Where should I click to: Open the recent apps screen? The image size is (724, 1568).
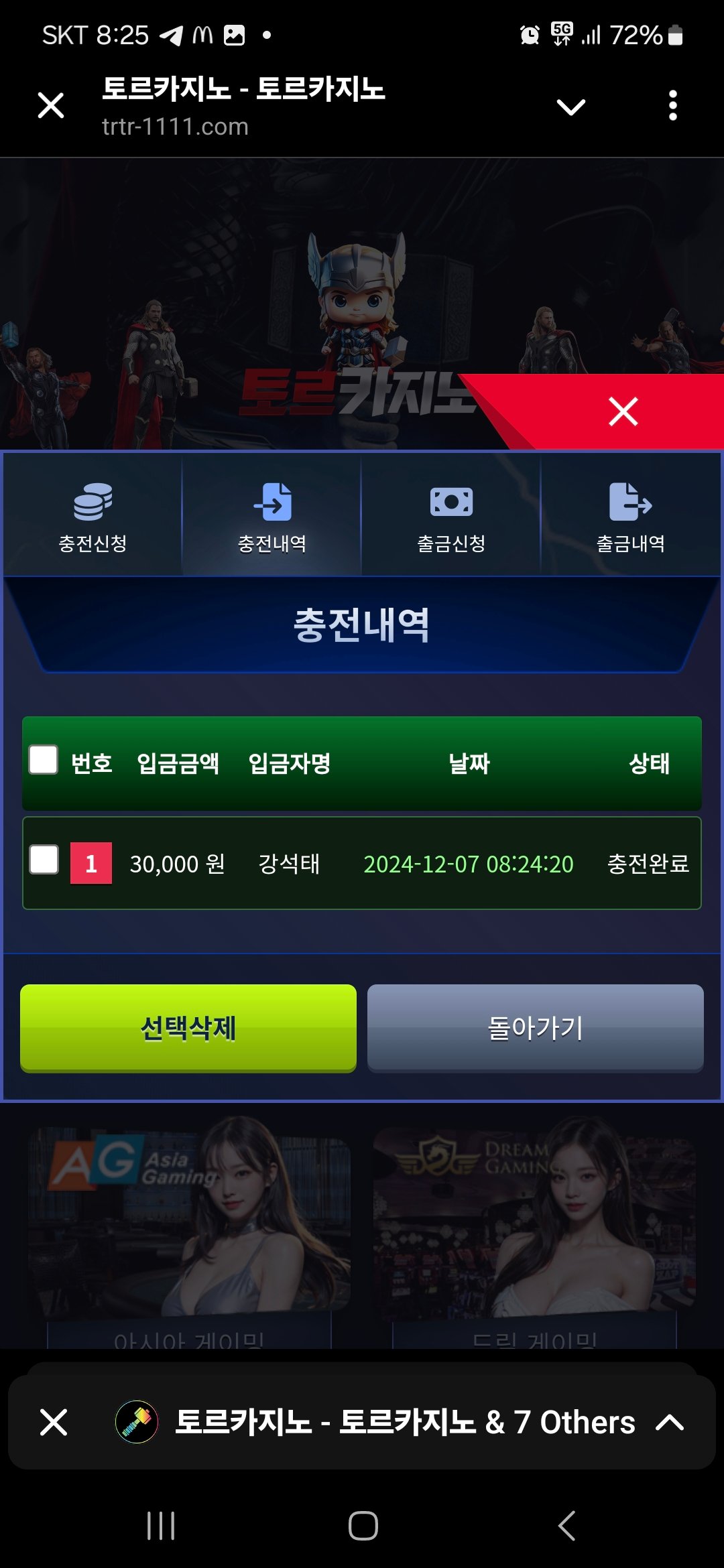161,1526
